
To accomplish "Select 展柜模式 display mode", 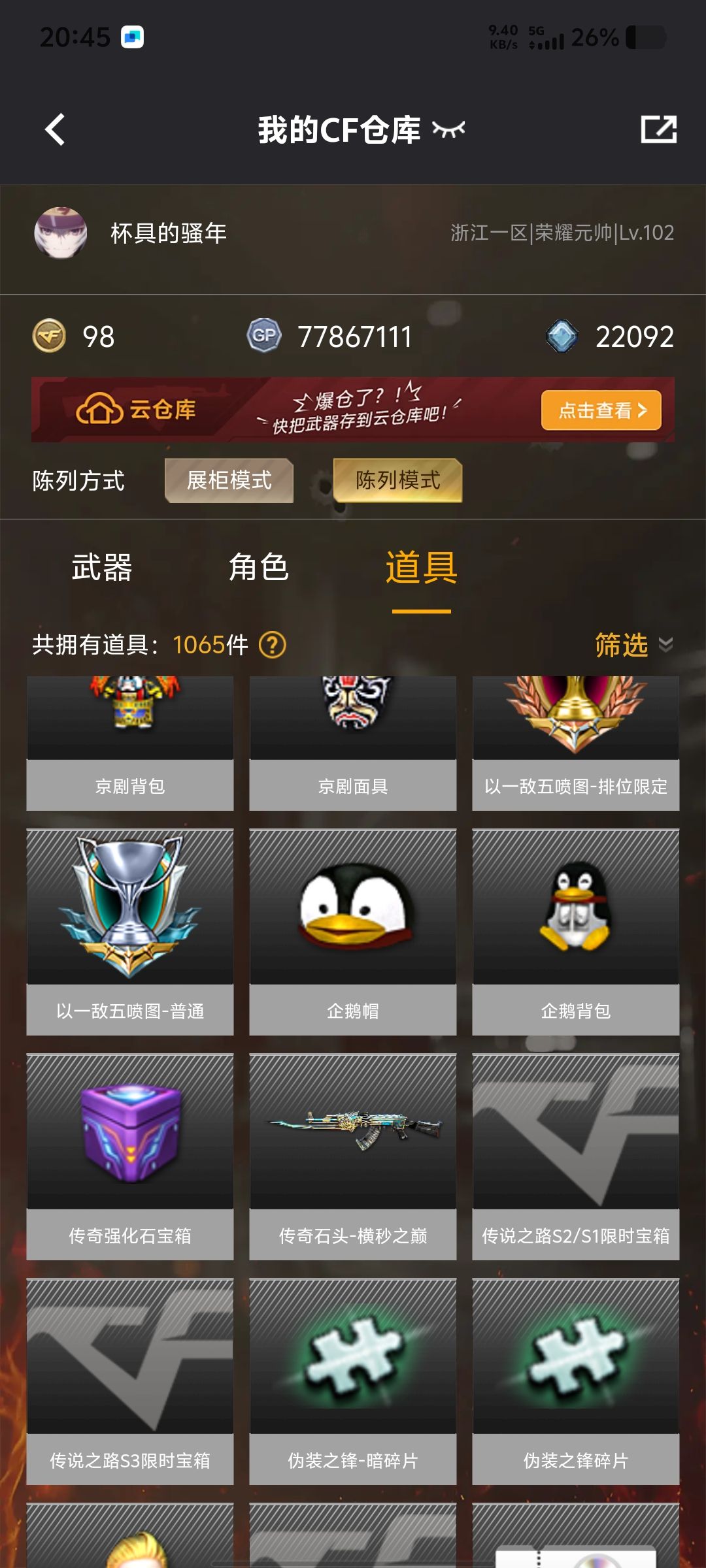I will tap(229, 480).
